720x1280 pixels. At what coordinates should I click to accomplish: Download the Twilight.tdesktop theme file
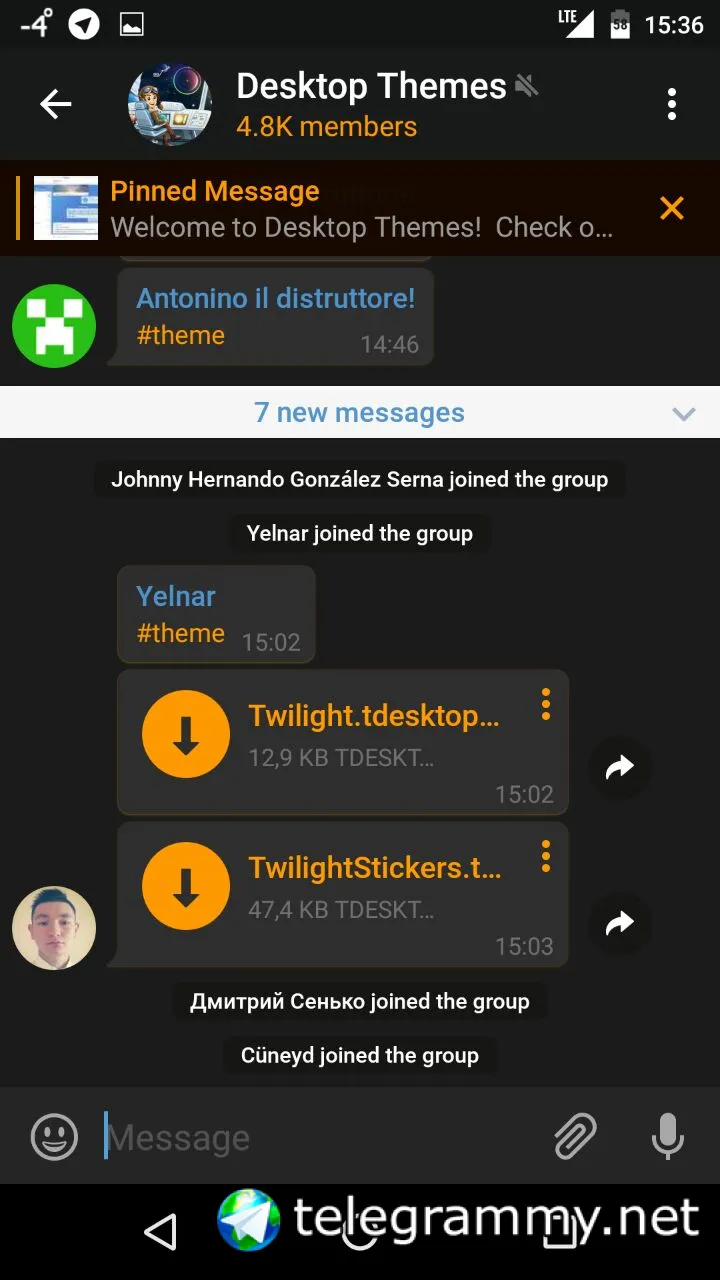point(186,735)
